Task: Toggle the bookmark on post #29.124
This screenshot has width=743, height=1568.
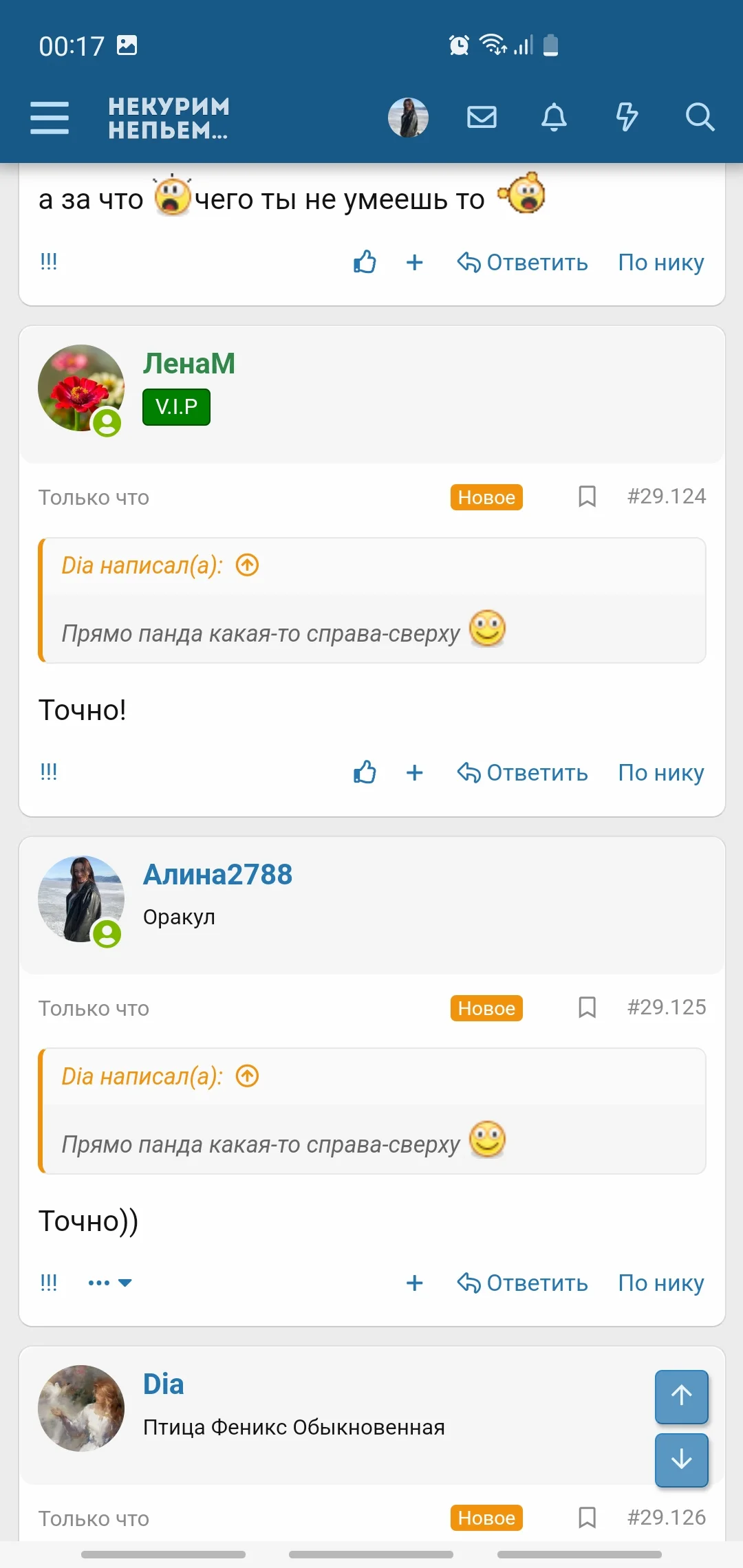Action: click(x=587, y=496)
